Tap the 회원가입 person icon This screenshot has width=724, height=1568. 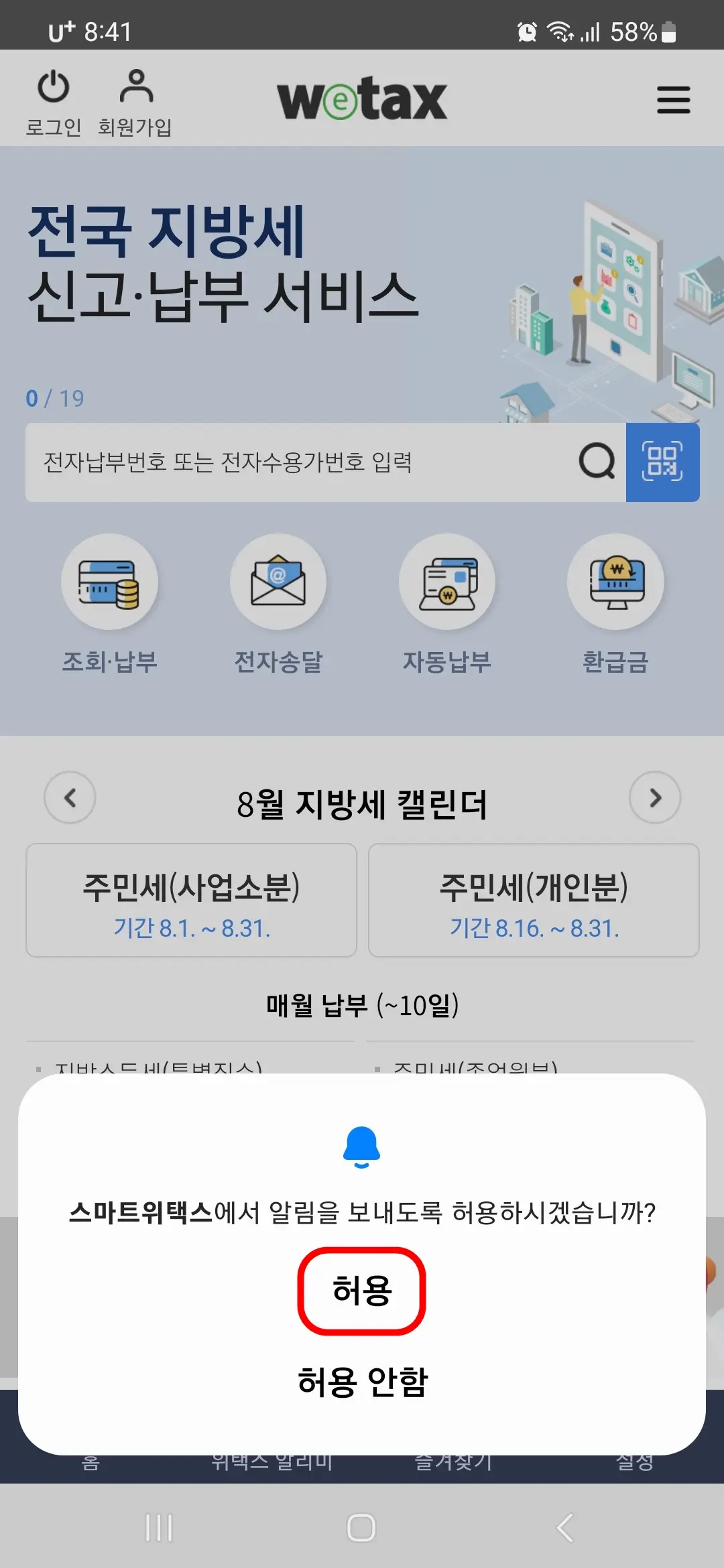pyautogui.click(x=137, y=87)
